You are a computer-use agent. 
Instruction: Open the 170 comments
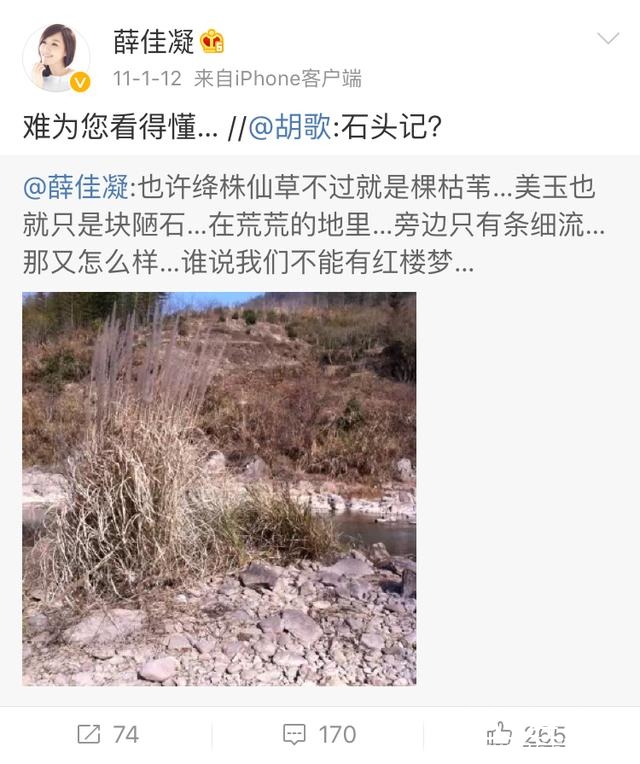pos(319,735)
